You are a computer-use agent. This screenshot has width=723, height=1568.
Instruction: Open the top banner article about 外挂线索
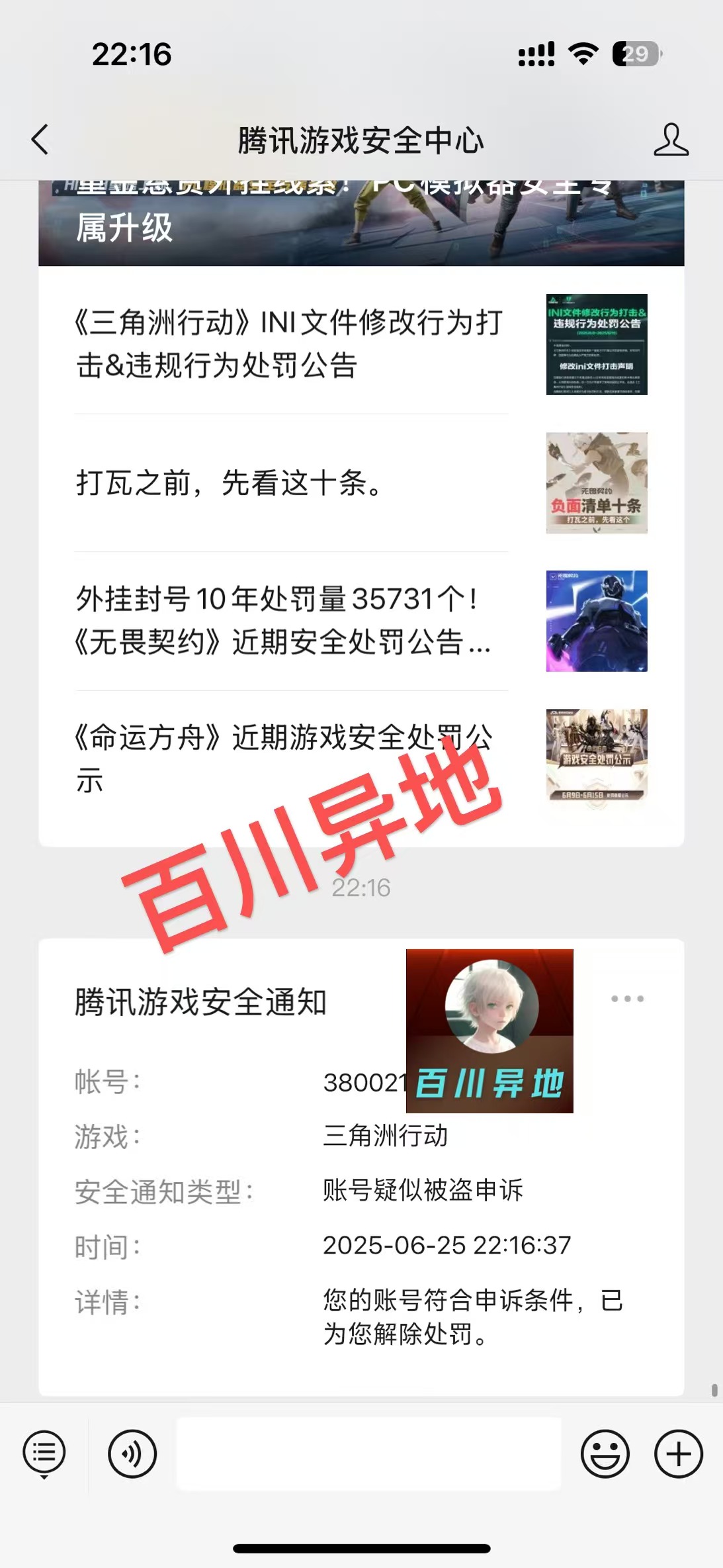coord(361,223)
